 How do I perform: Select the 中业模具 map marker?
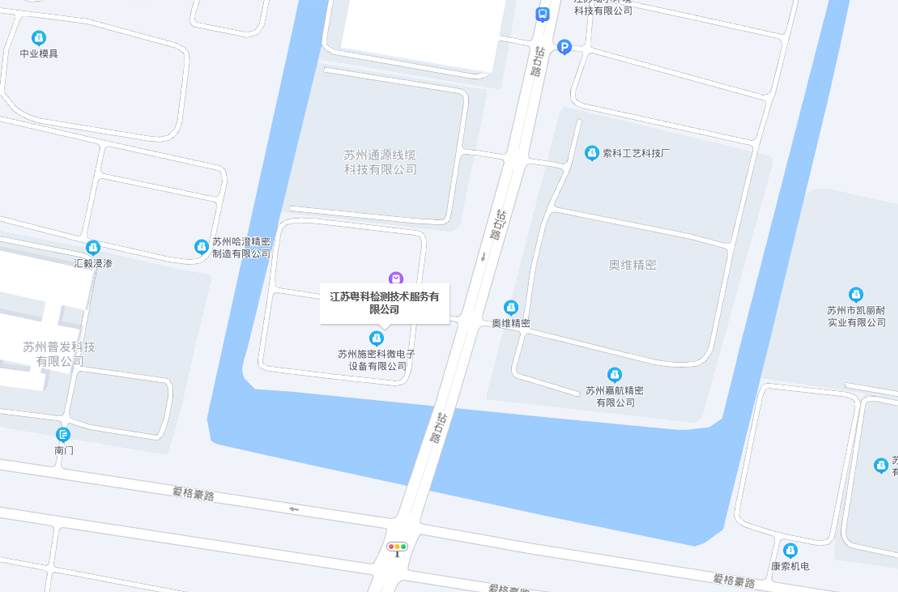[x=39, y=38]
